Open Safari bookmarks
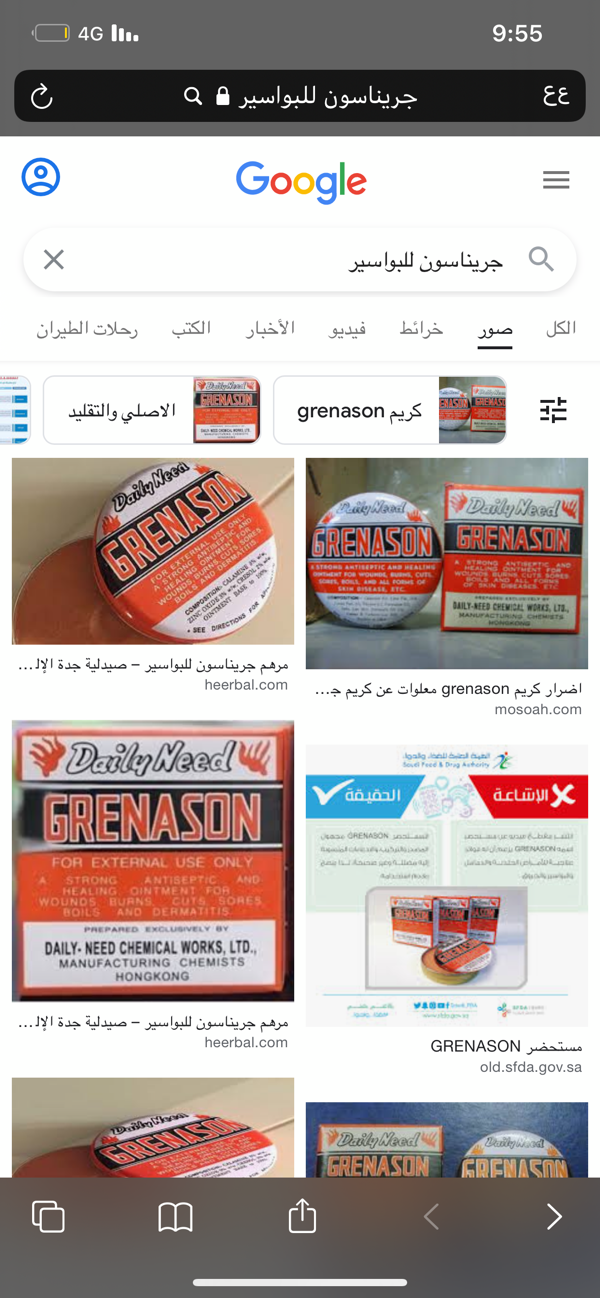Viewport: 600px width, 1298px height. (175, 1216)
